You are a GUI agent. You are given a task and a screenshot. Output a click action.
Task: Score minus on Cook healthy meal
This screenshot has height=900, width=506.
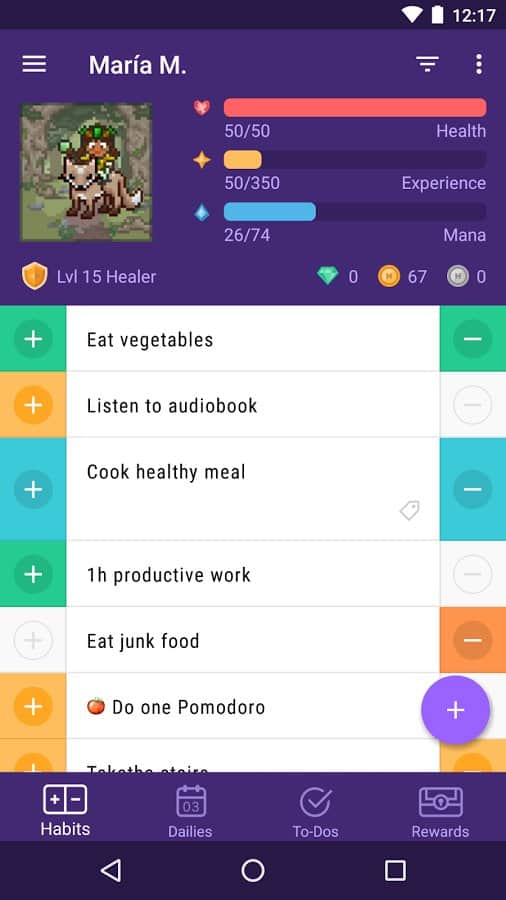tap(473, 489)
